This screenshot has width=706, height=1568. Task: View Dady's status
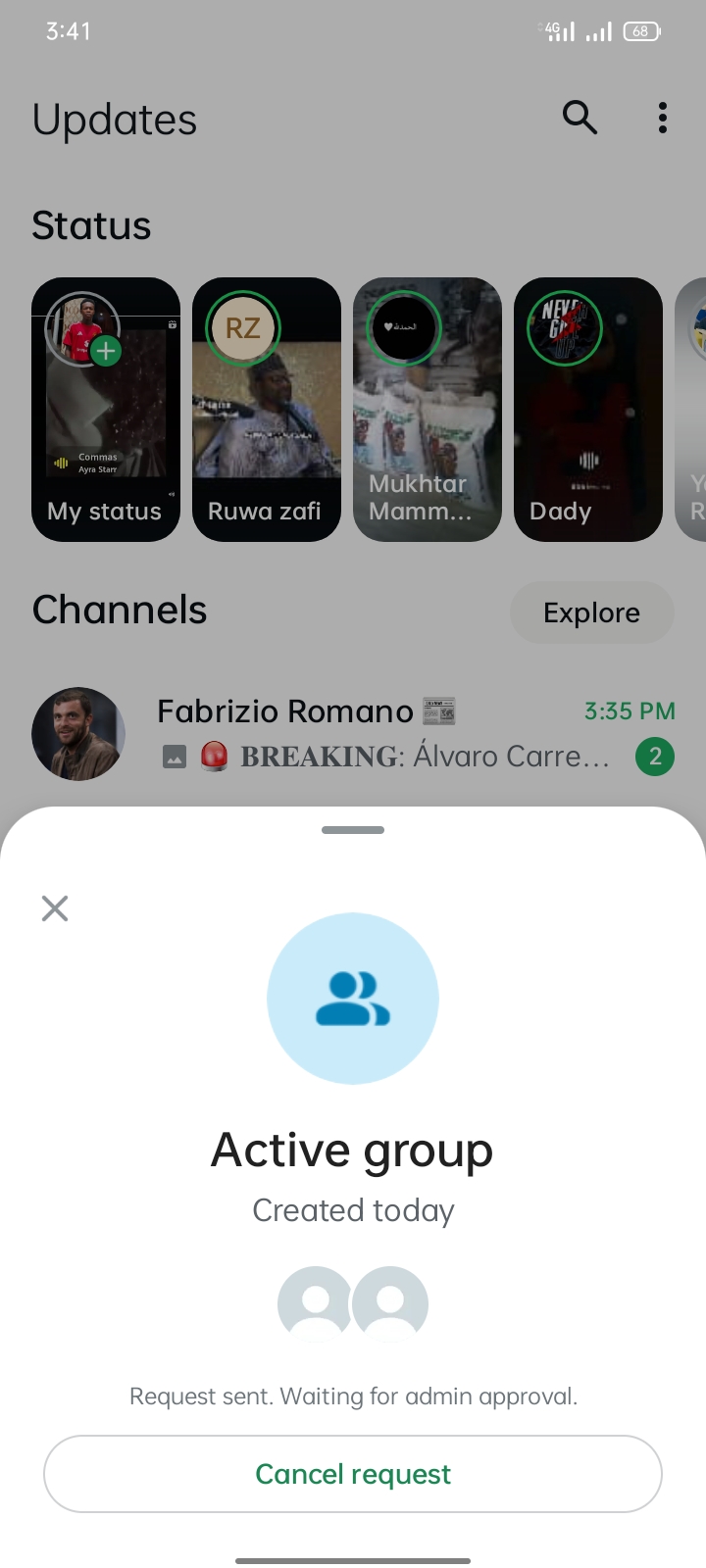point(588,410)
